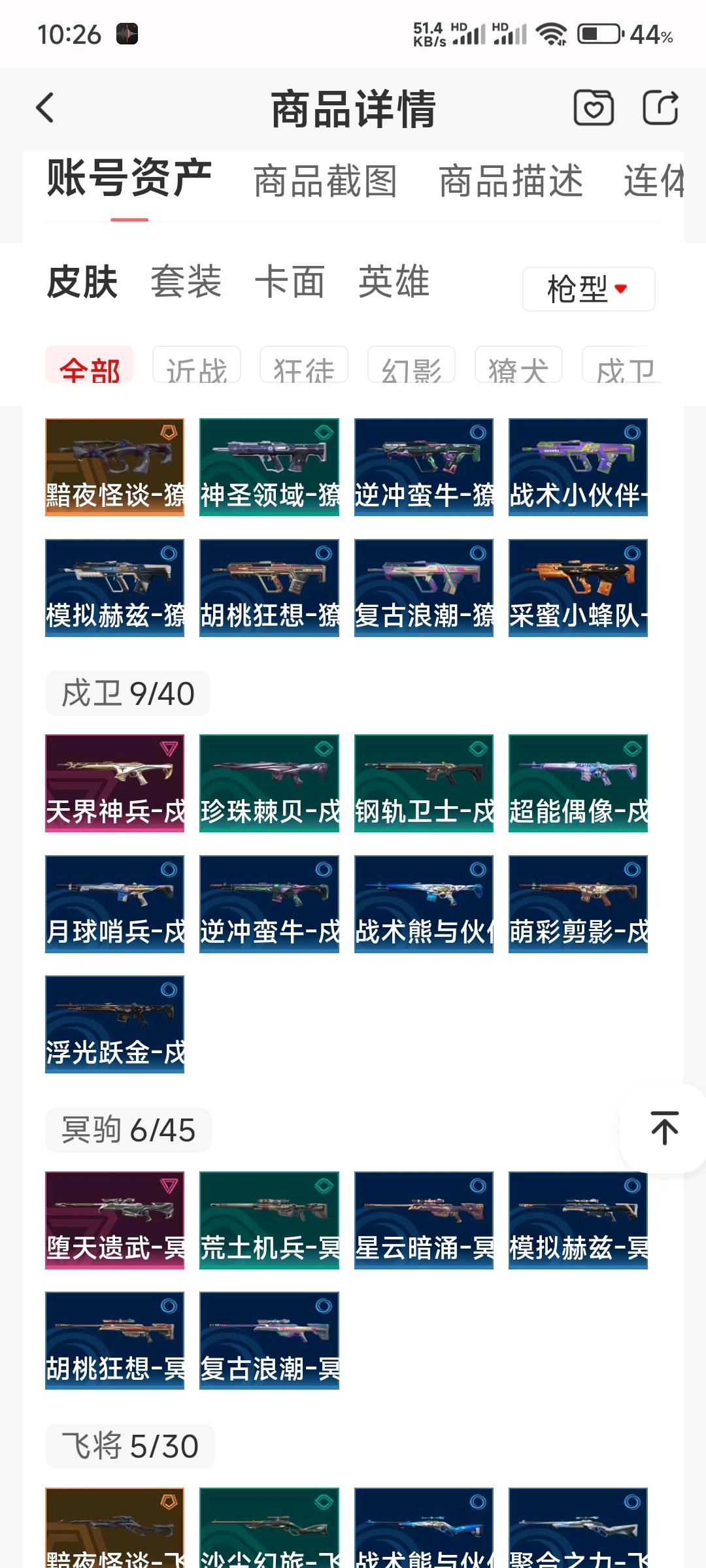The image size is (706, 1568).
Task: Add this product to favorites
Action: click(594, 108)
